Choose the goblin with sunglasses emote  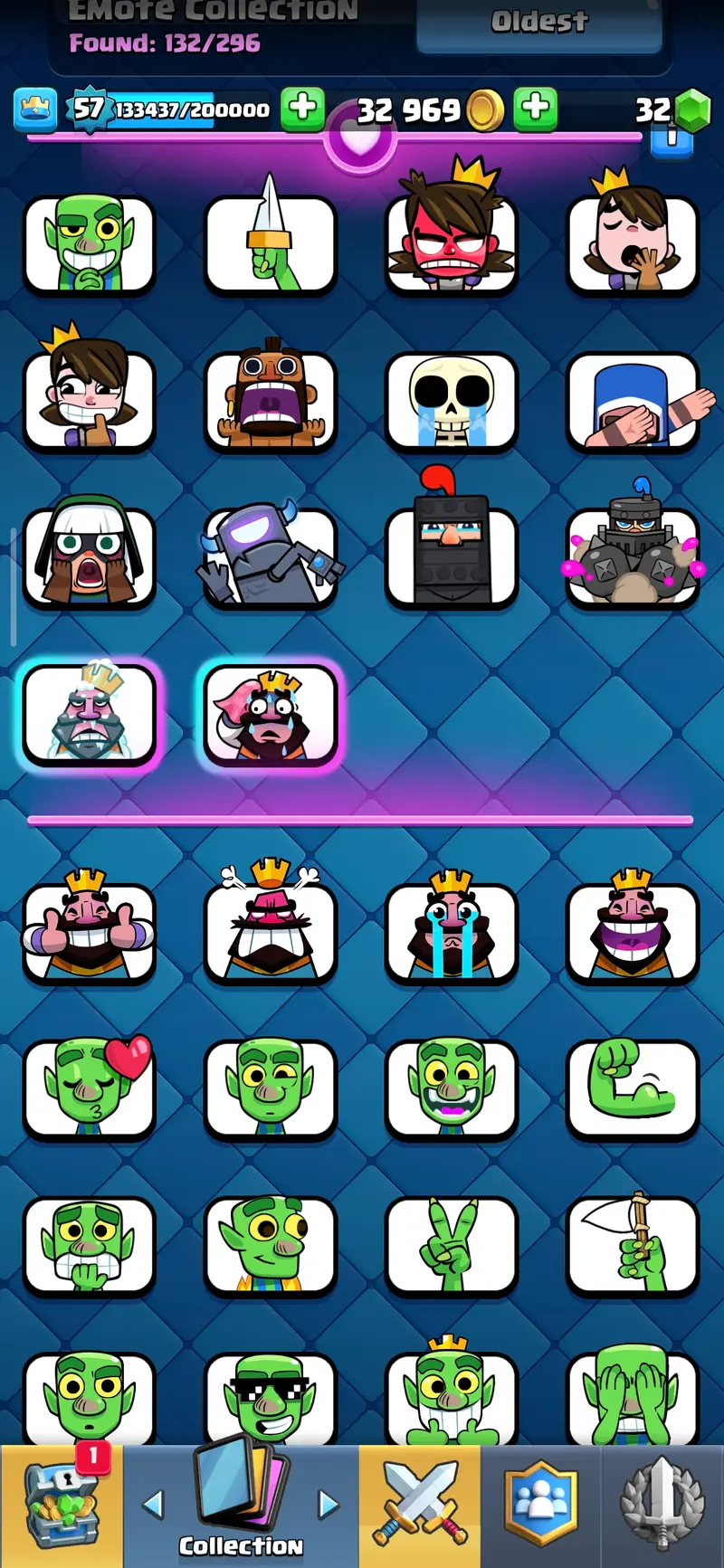(x=270, y=1398)
